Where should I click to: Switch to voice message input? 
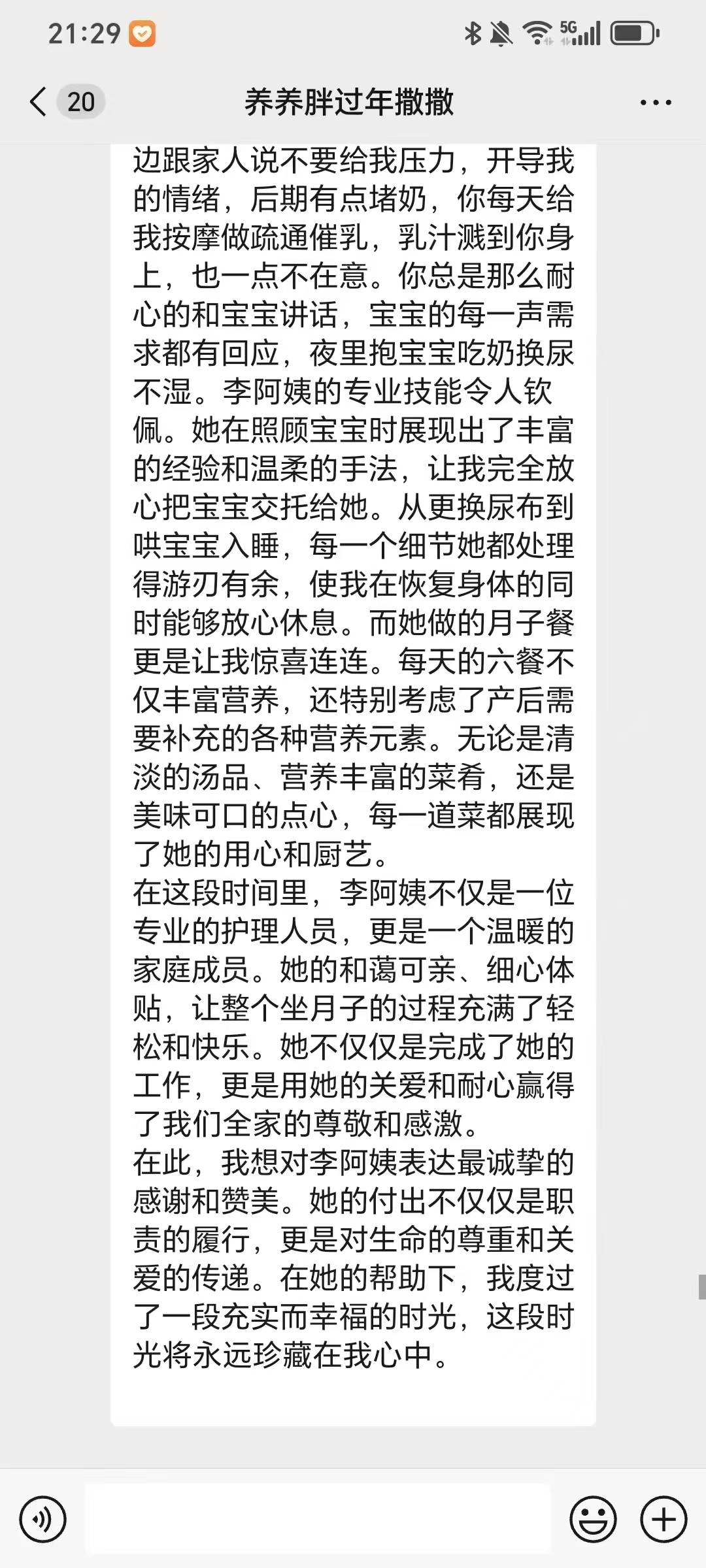(43, 1519)
